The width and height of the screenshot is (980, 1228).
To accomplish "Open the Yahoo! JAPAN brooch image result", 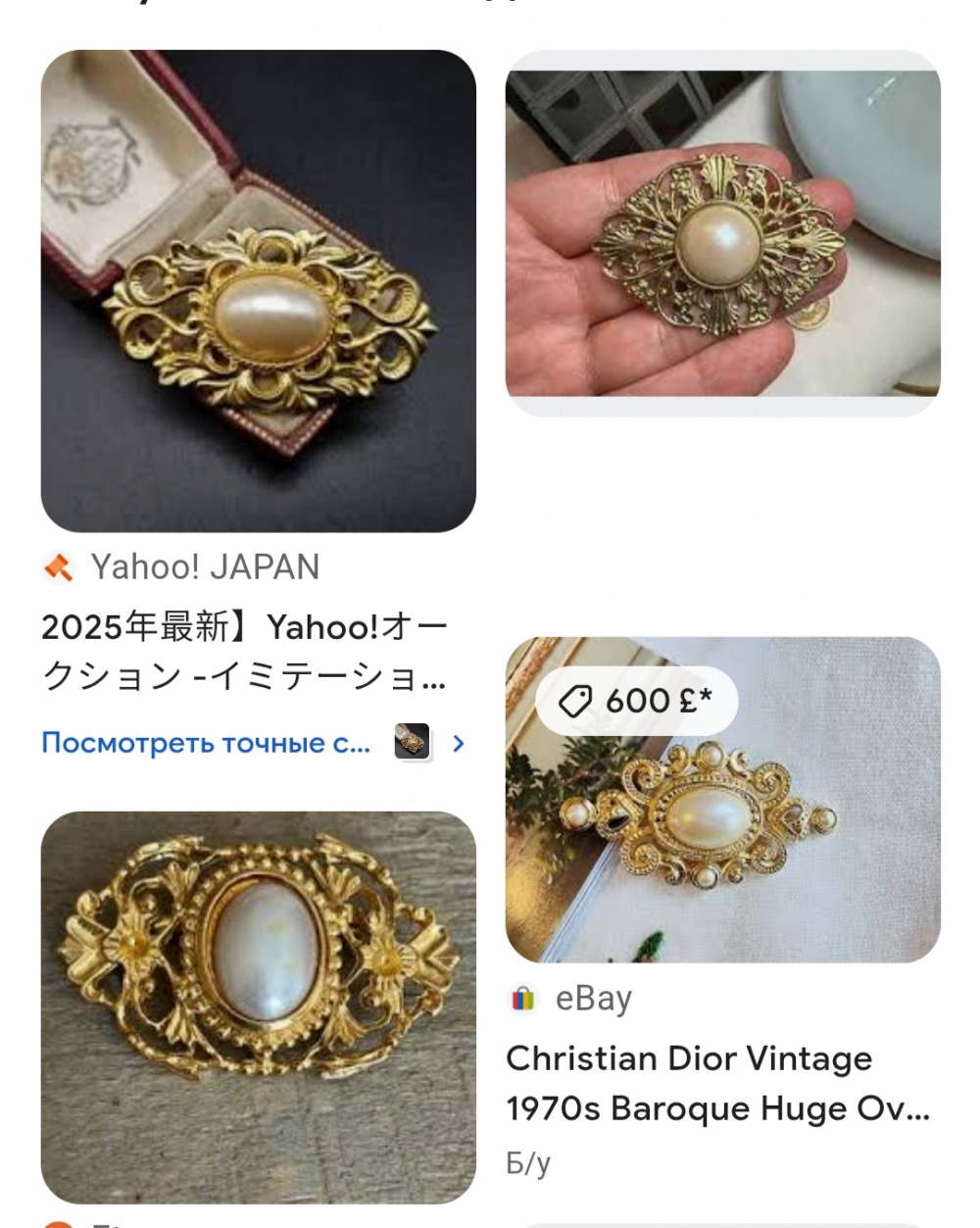I will click(x=258, y=291).
